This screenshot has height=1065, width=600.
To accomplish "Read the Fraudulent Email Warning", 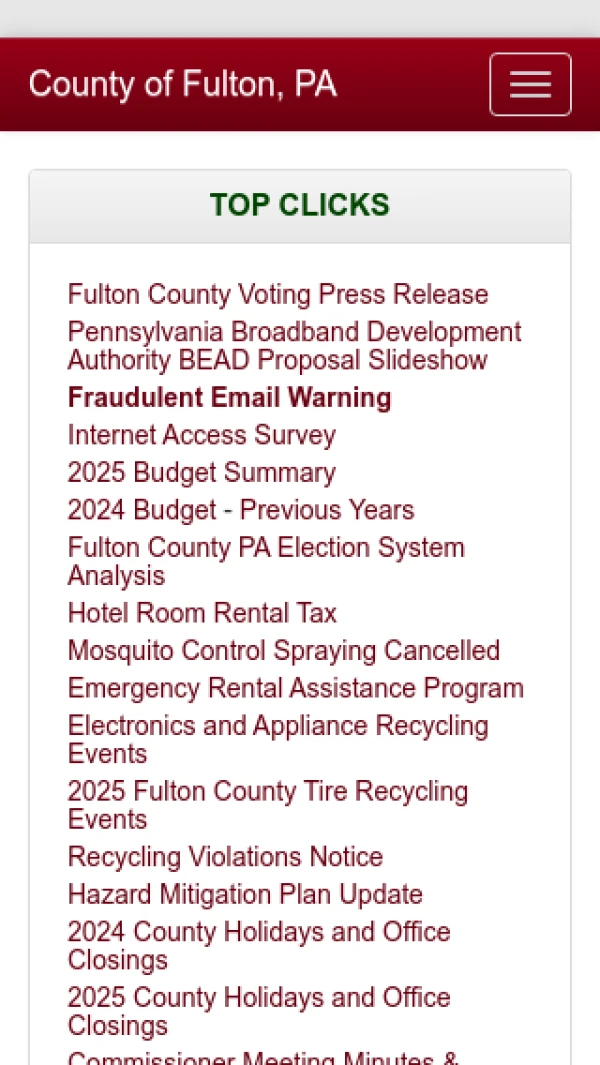I will (x=229, y=398).
